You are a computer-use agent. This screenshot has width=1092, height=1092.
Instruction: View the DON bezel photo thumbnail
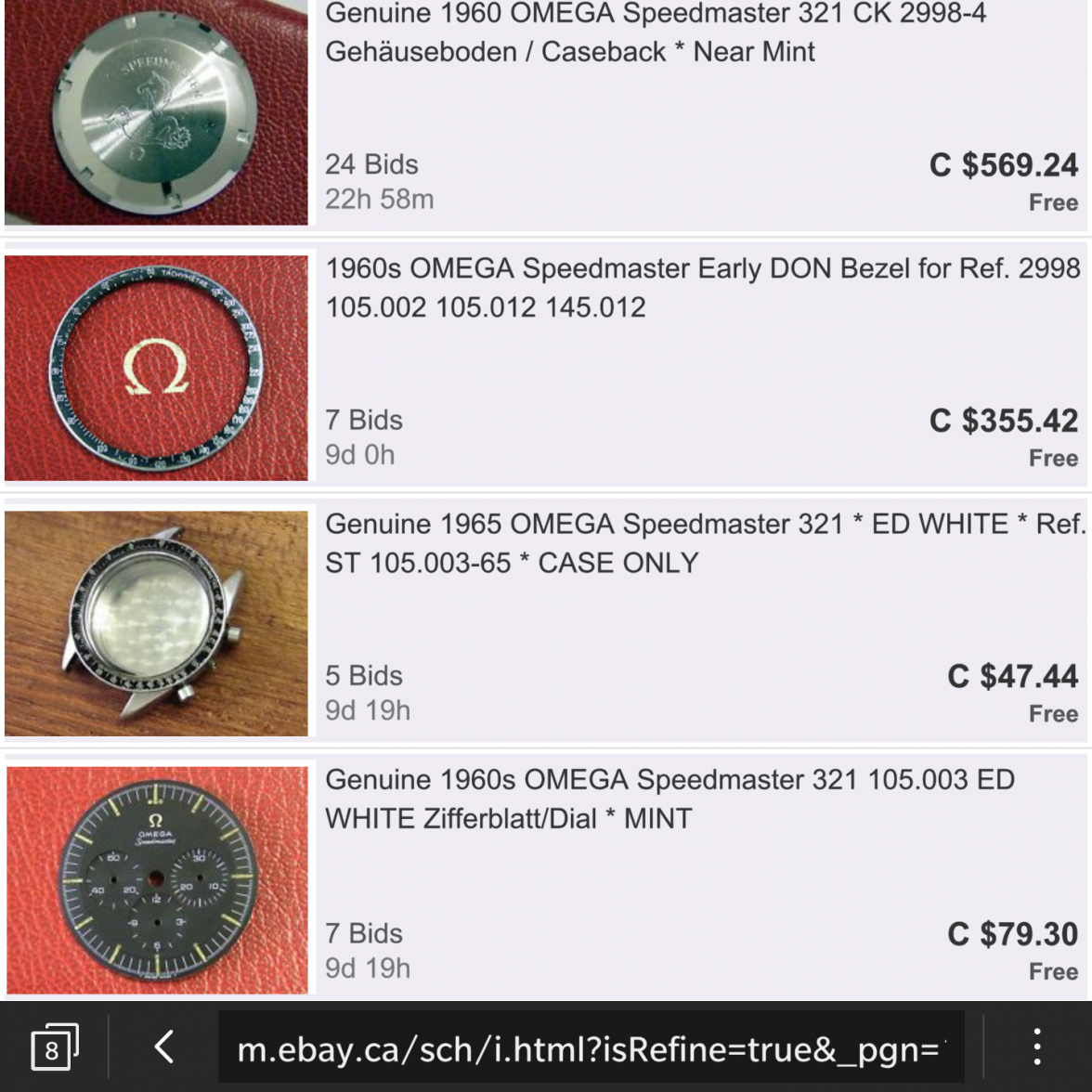pos(156,368)
